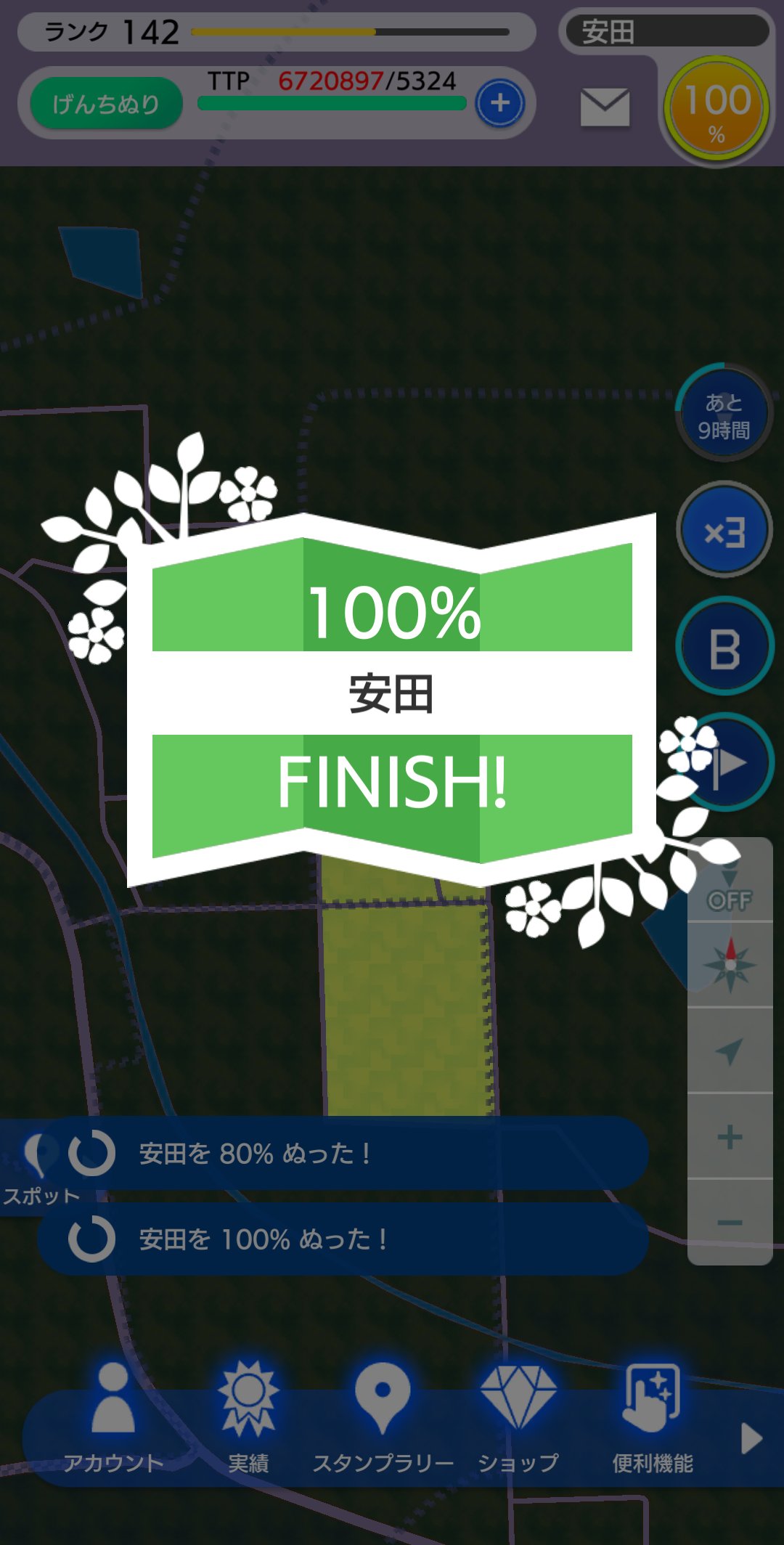The height and width of the screenshot is (1545, 784).
Task: Add TTP with the plus button
Action: pyautogui.click(x=499, y=103)
